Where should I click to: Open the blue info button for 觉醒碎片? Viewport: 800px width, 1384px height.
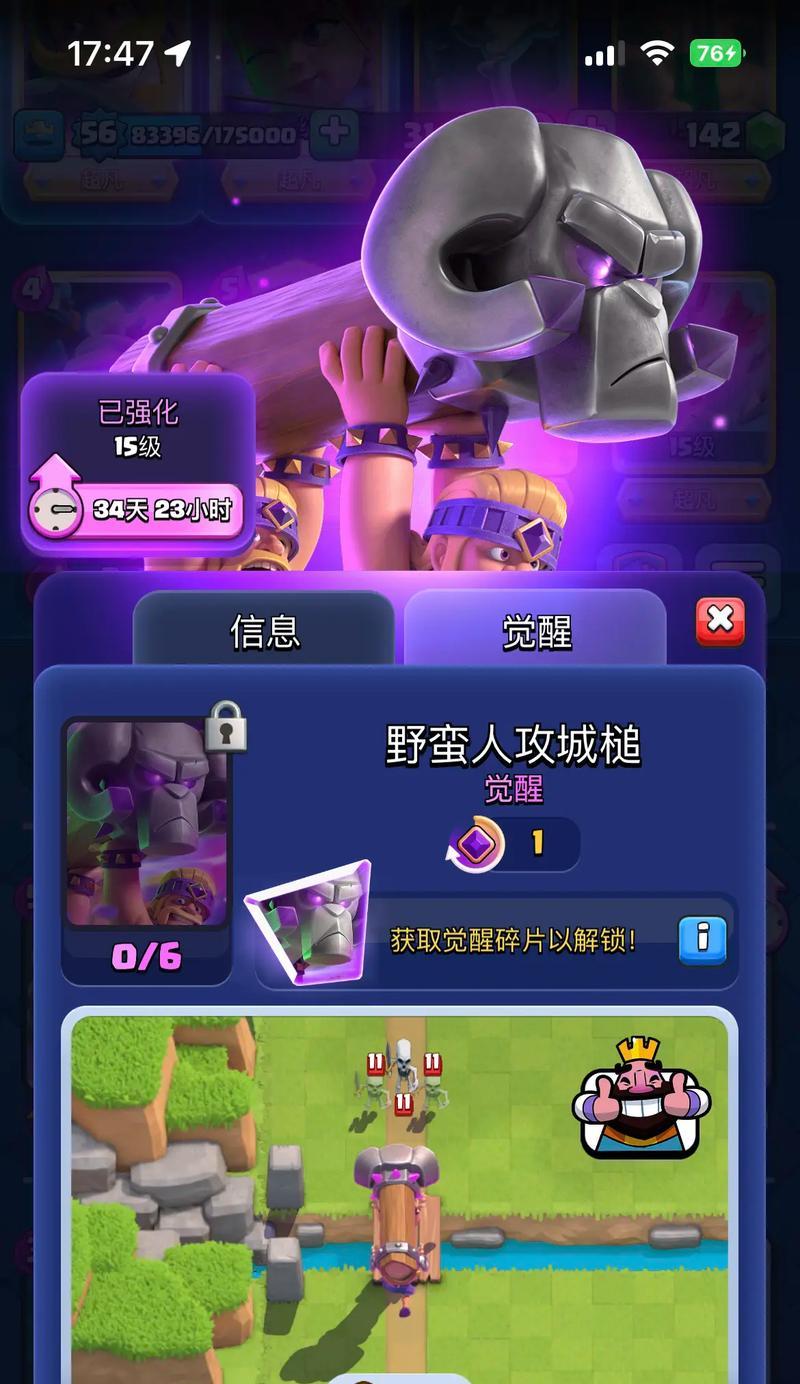(x=702, y=939)
